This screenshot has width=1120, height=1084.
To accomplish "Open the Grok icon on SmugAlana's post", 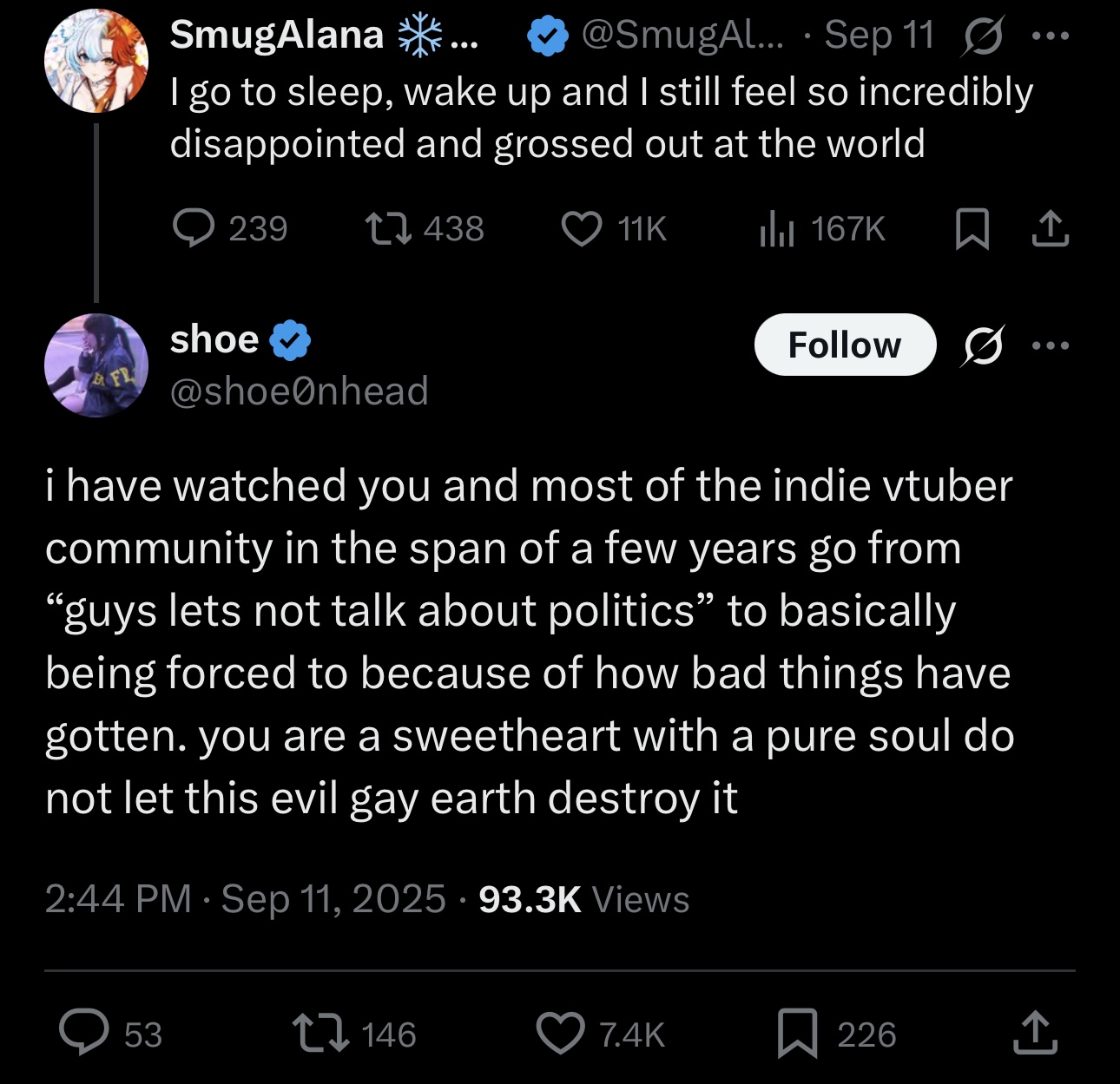I will 983,37.
